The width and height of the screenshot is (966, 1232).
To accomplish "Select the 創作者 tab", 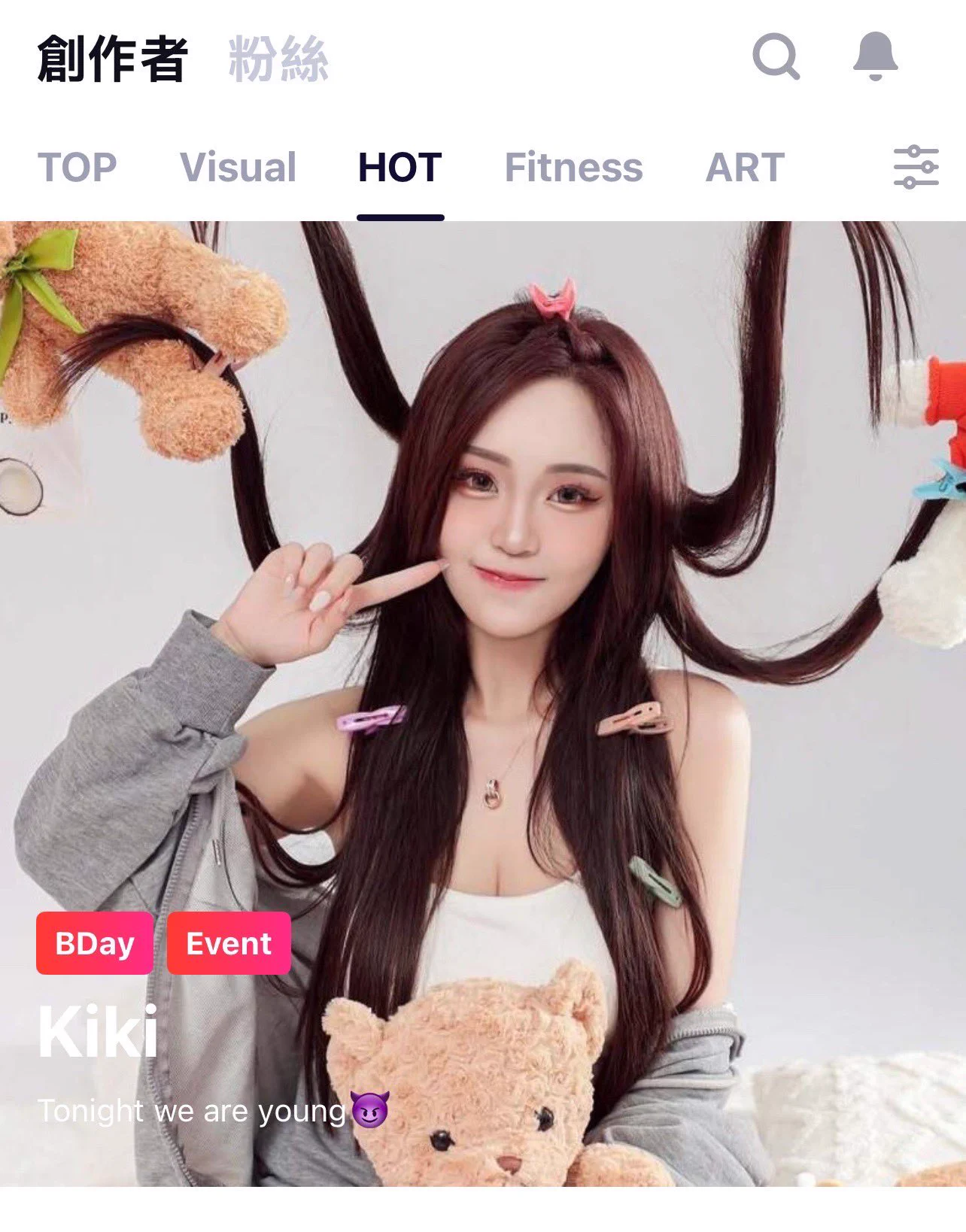I will [111, 59].
